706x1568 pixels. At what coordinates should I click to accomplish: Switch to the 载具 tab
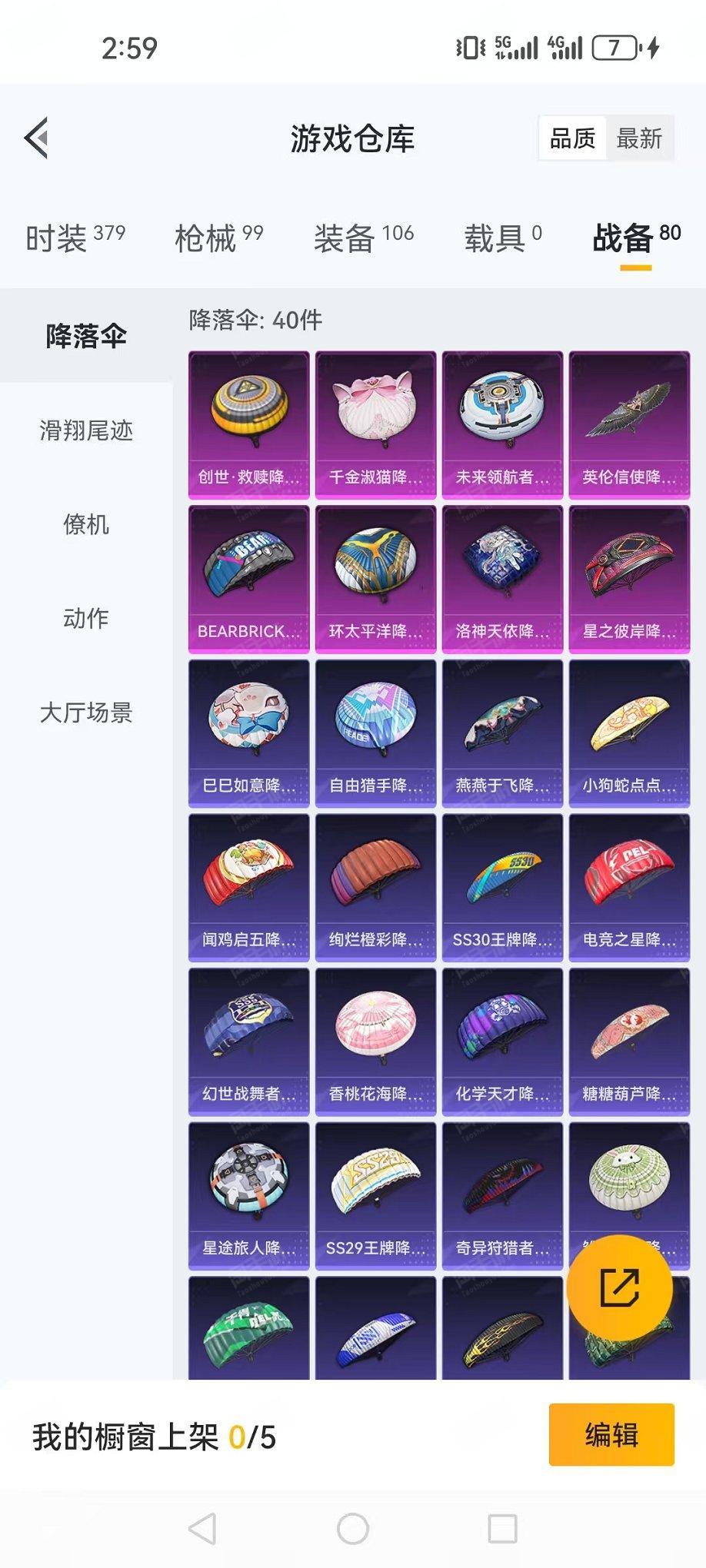click(x=503, y=238)
